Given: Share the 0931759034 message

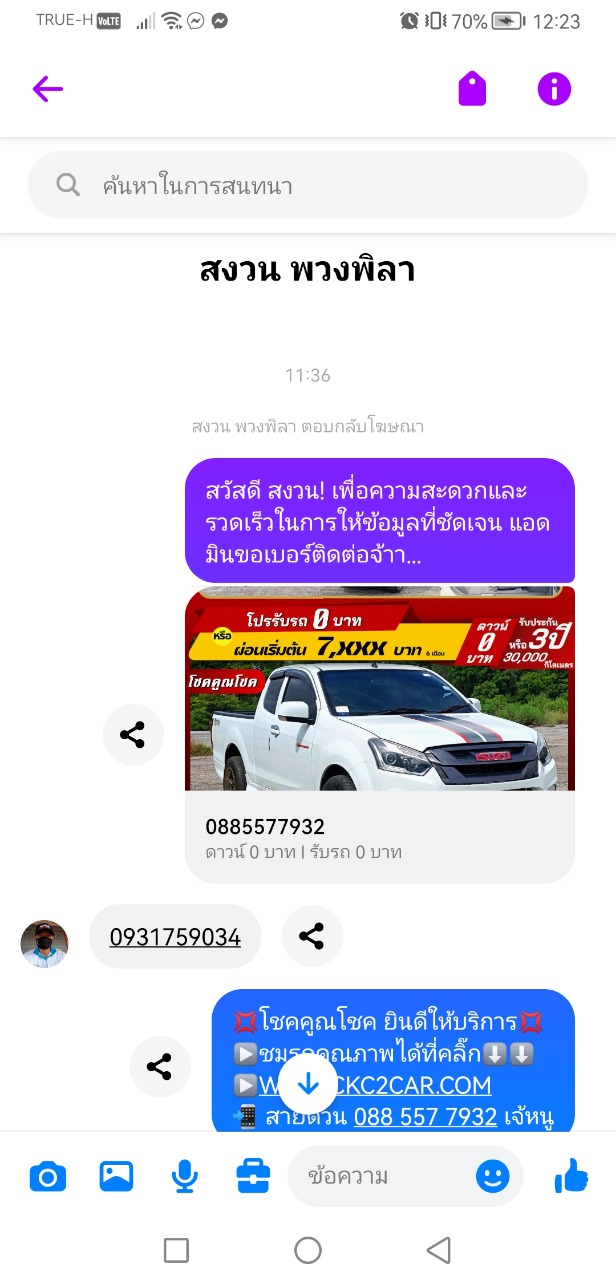Looking at the screenshot, I should (312, 936).
